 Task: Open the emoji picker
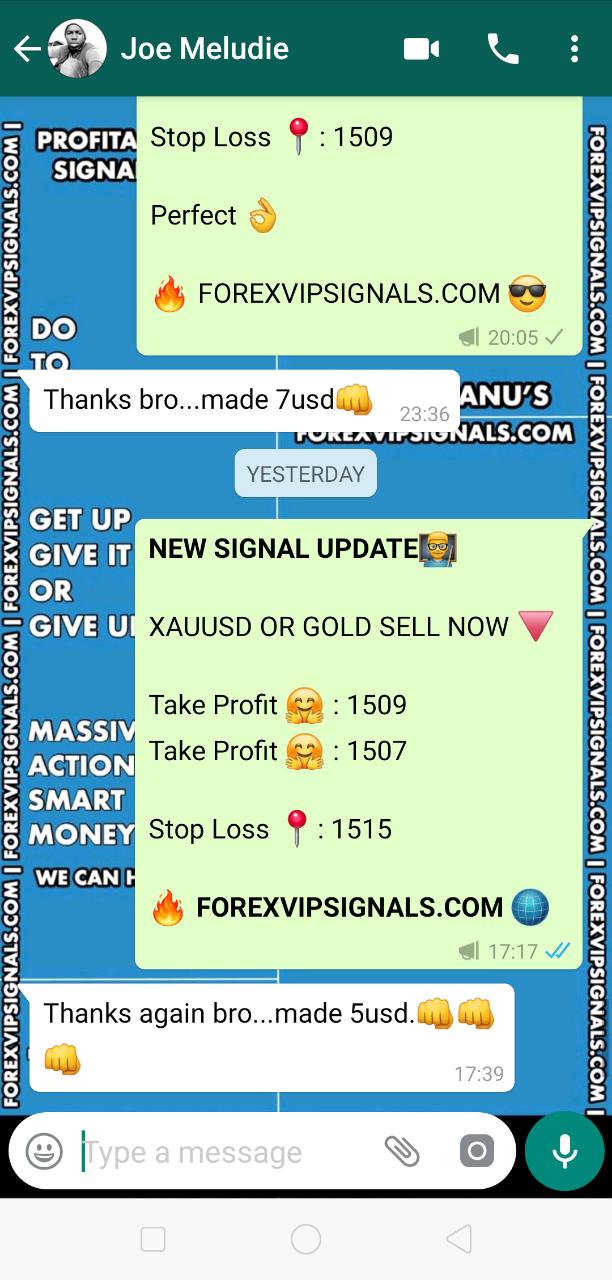coord(44,1151)
